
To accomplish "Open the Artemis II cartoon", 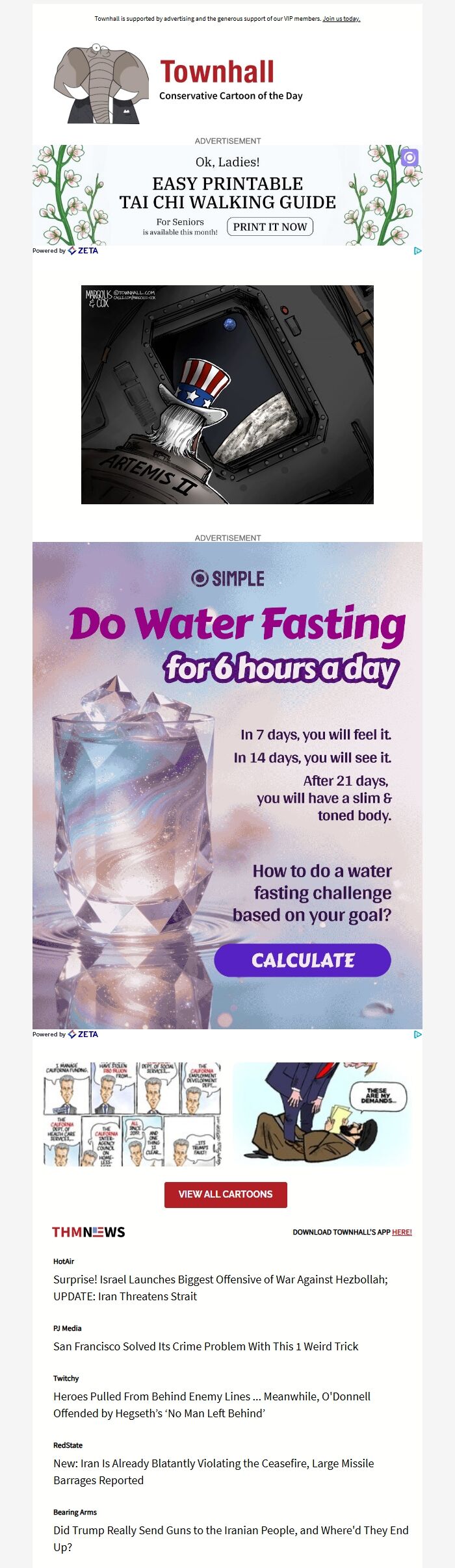I will point(227,394).
